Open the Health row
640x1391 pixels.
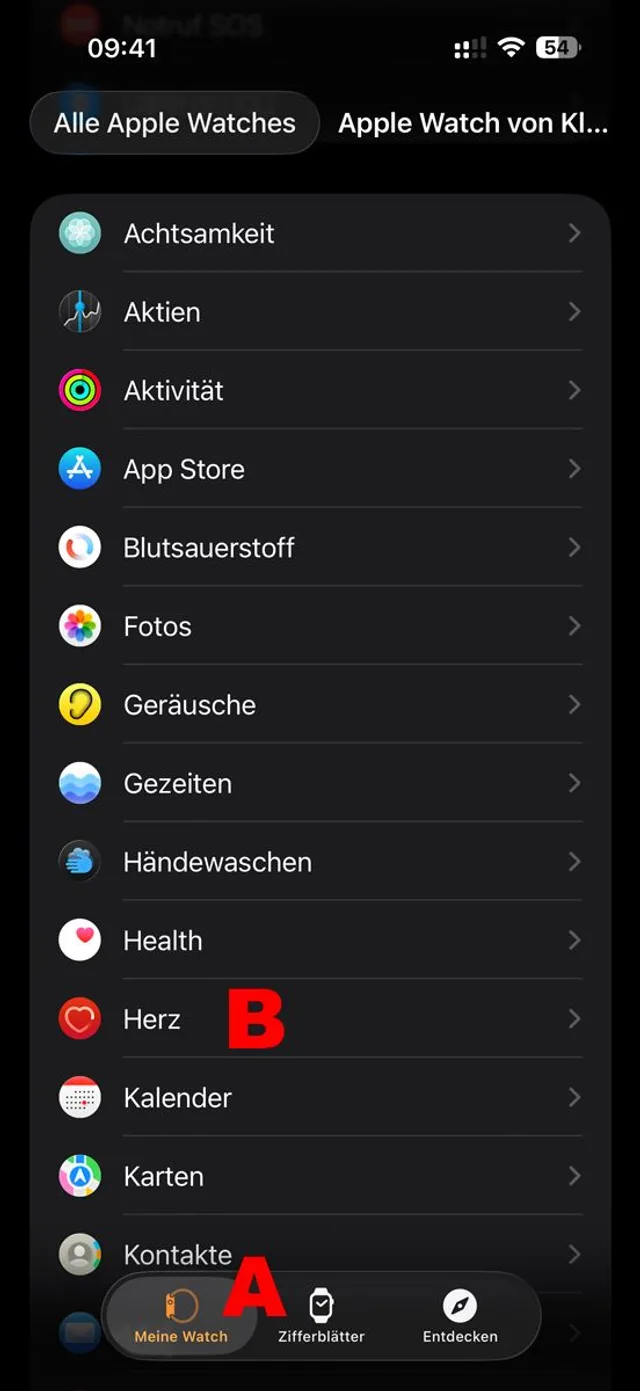pyautogui.click(x=320, y=940)
